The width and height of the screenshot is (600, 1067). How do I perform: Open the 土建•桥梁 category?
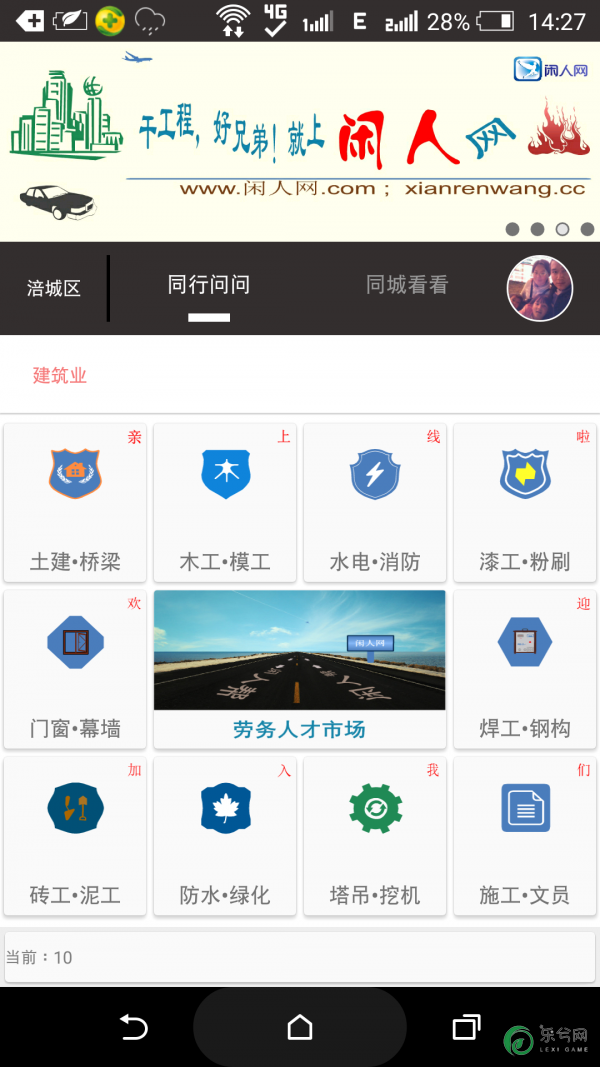click(75, 502)
